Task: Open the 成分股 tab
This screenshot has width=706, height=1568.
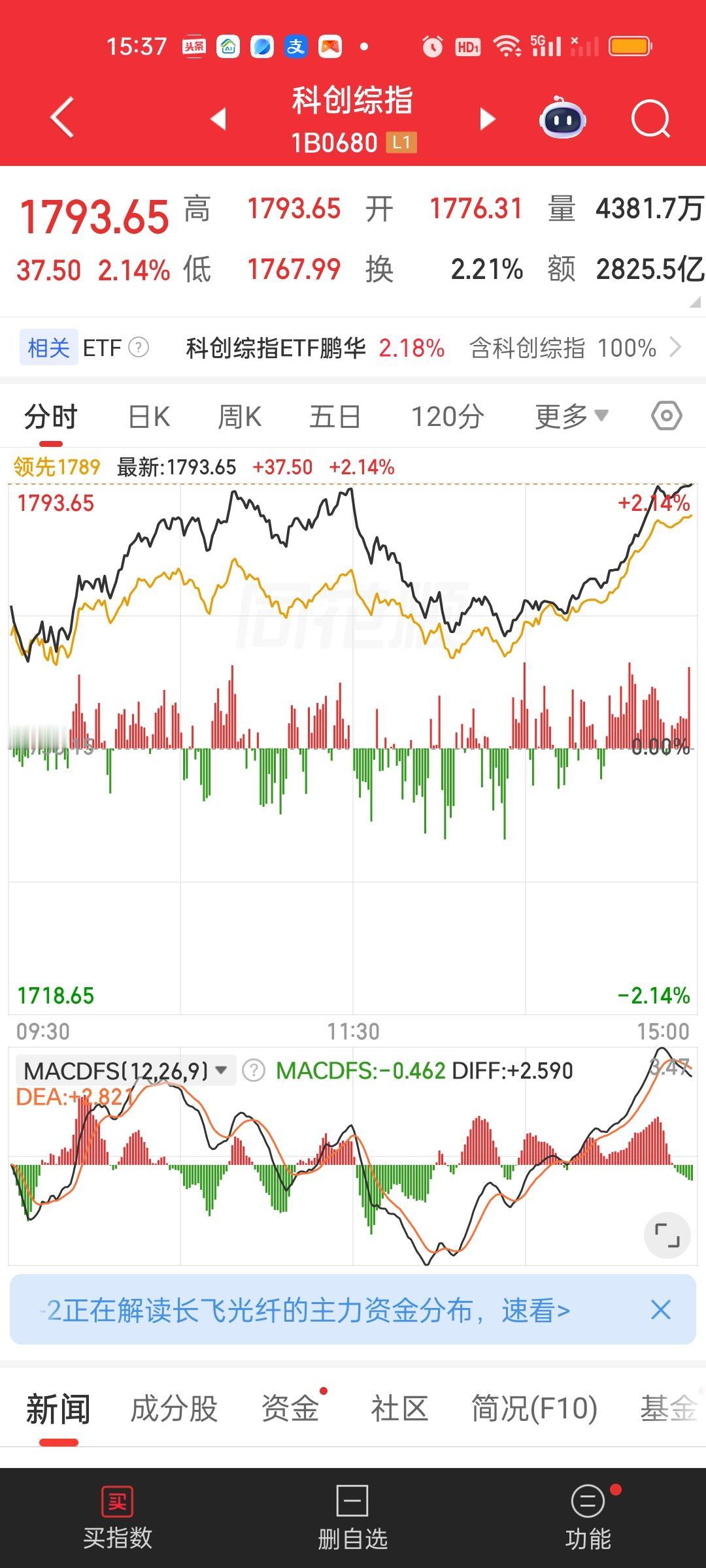Action: pos(174,1409)
